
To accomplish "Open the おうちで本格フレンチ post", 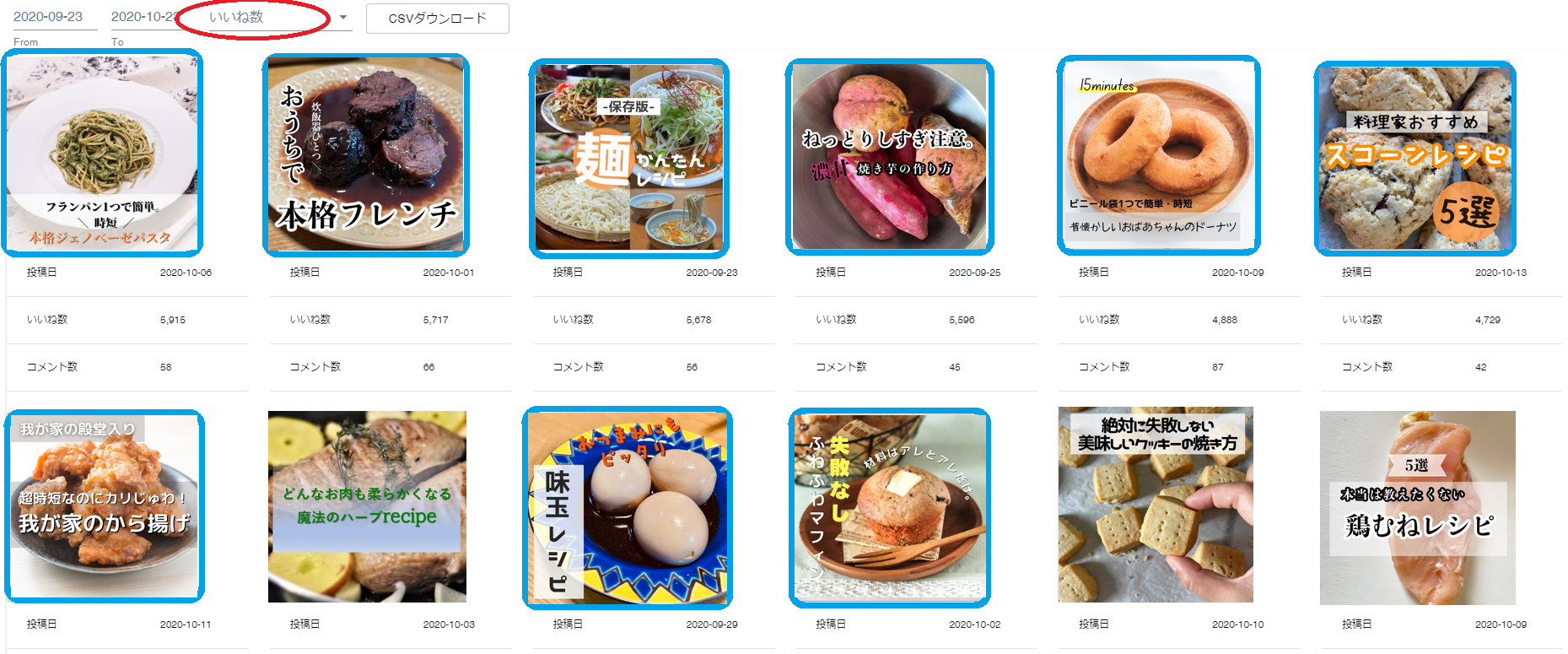I will (366, 154).
